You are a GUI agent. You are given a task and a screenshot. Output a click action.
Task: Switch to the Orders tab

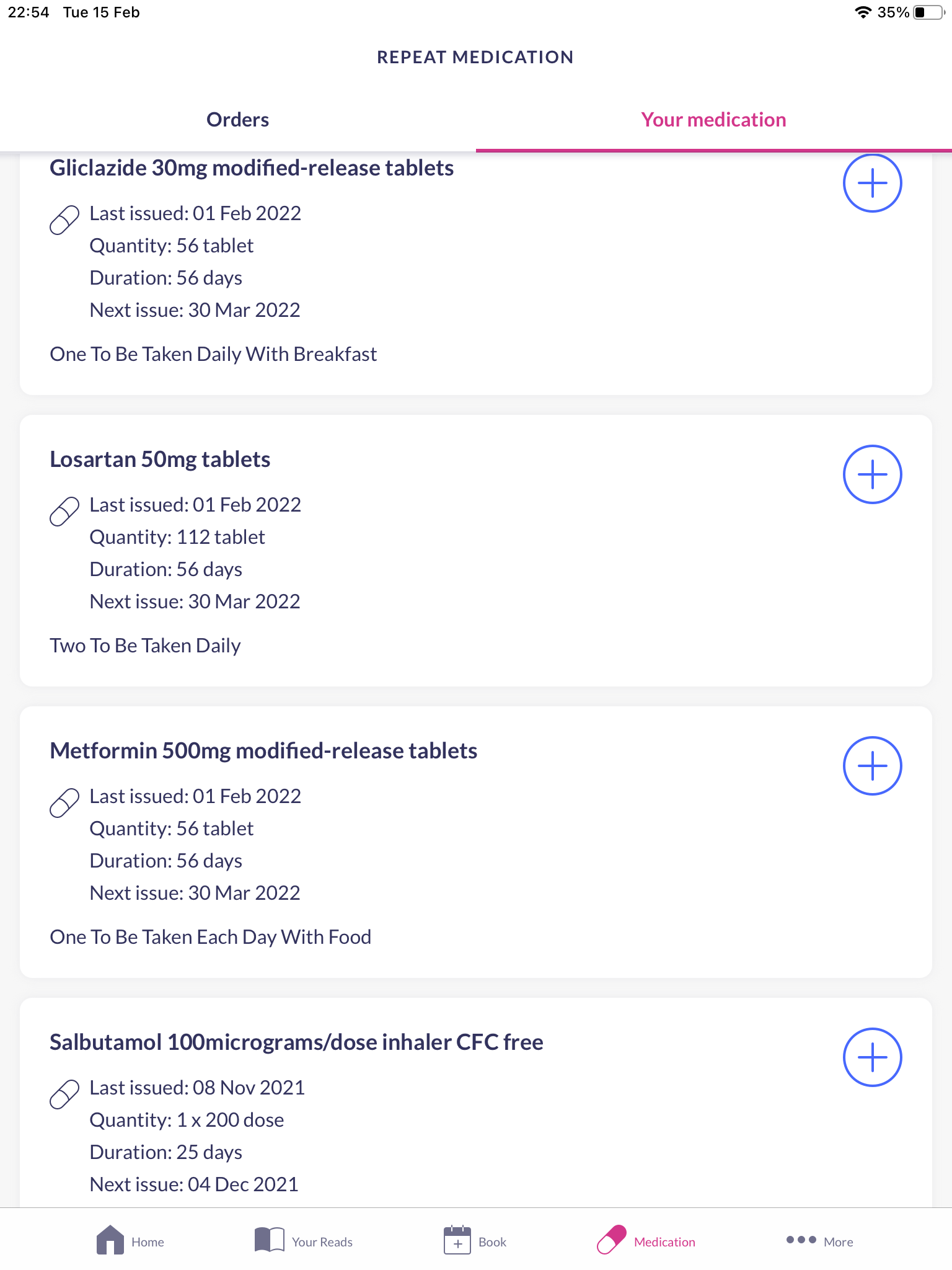pyautogui.click(x=237, y=120)
